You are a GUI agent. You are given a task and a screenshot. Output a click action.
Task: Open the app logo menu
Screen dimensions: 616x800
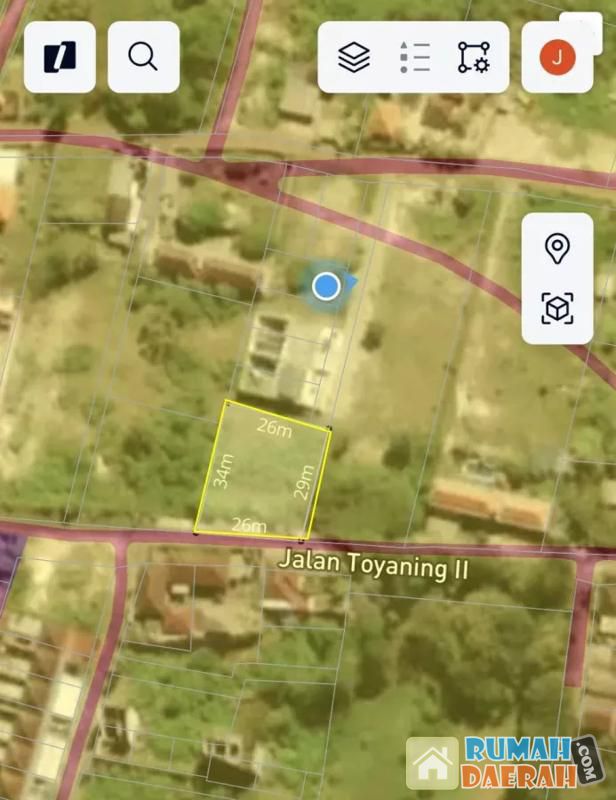tap(60, 57)
